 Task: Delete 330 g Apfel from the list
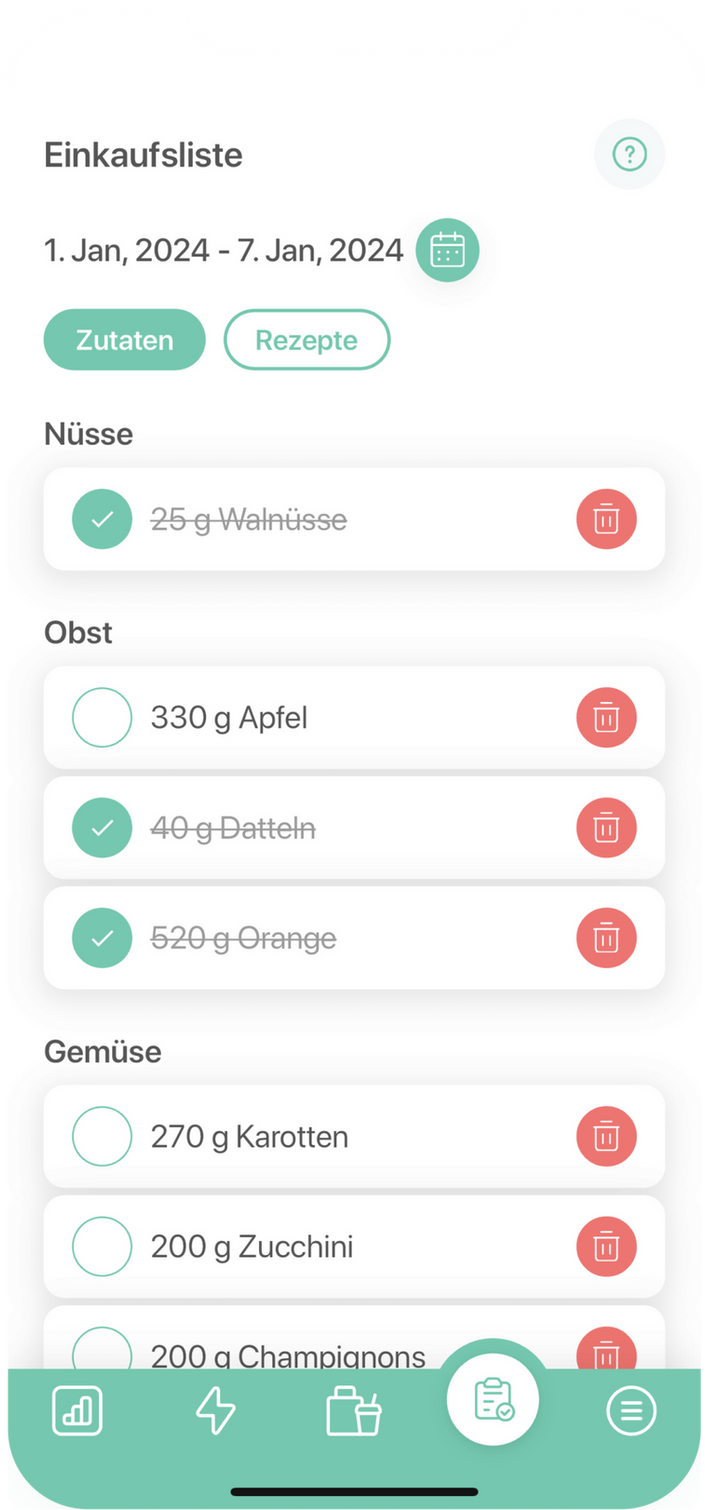606,717
